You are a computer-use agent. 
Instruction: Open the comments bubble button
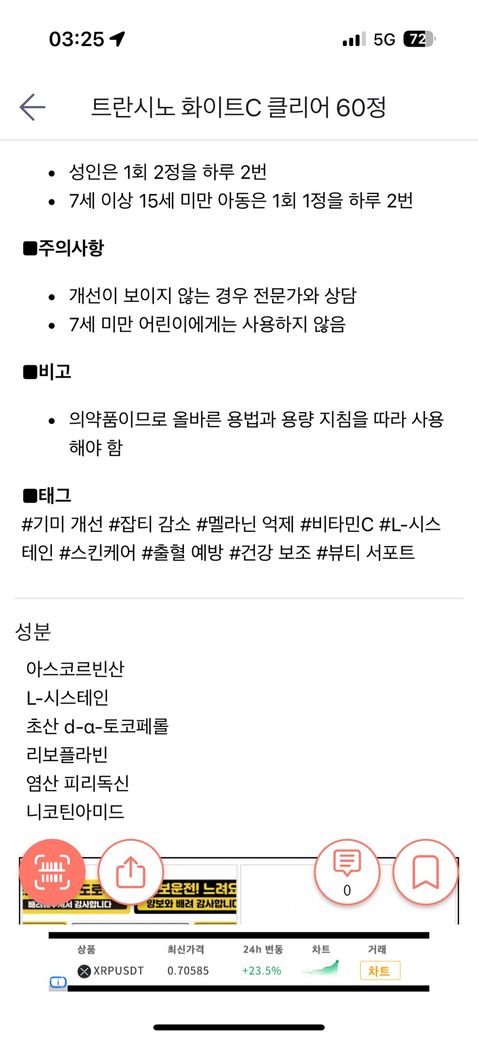click(347, 874)
